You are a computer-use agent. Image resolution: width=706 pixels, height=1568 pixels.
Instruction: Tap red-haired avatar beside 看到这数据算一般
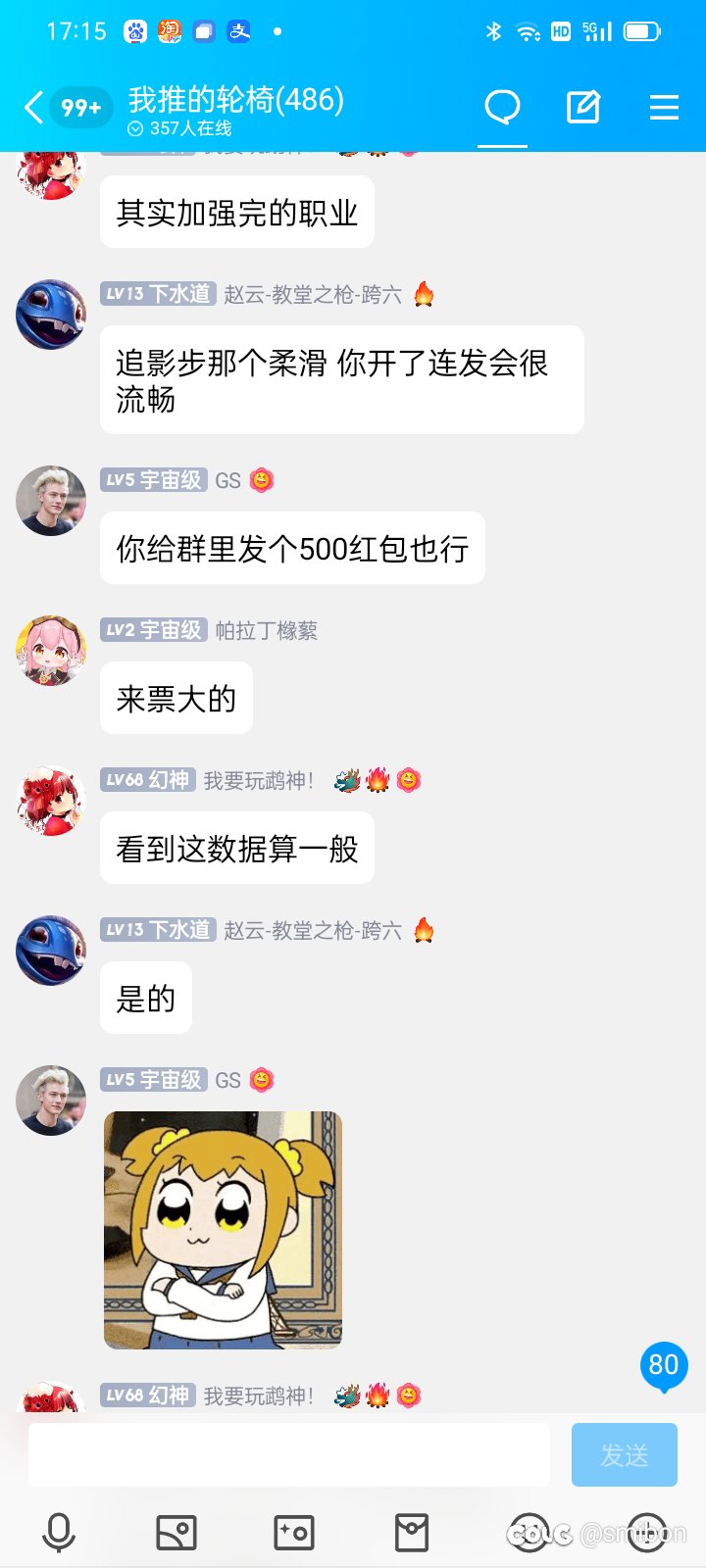pos(51,801)
